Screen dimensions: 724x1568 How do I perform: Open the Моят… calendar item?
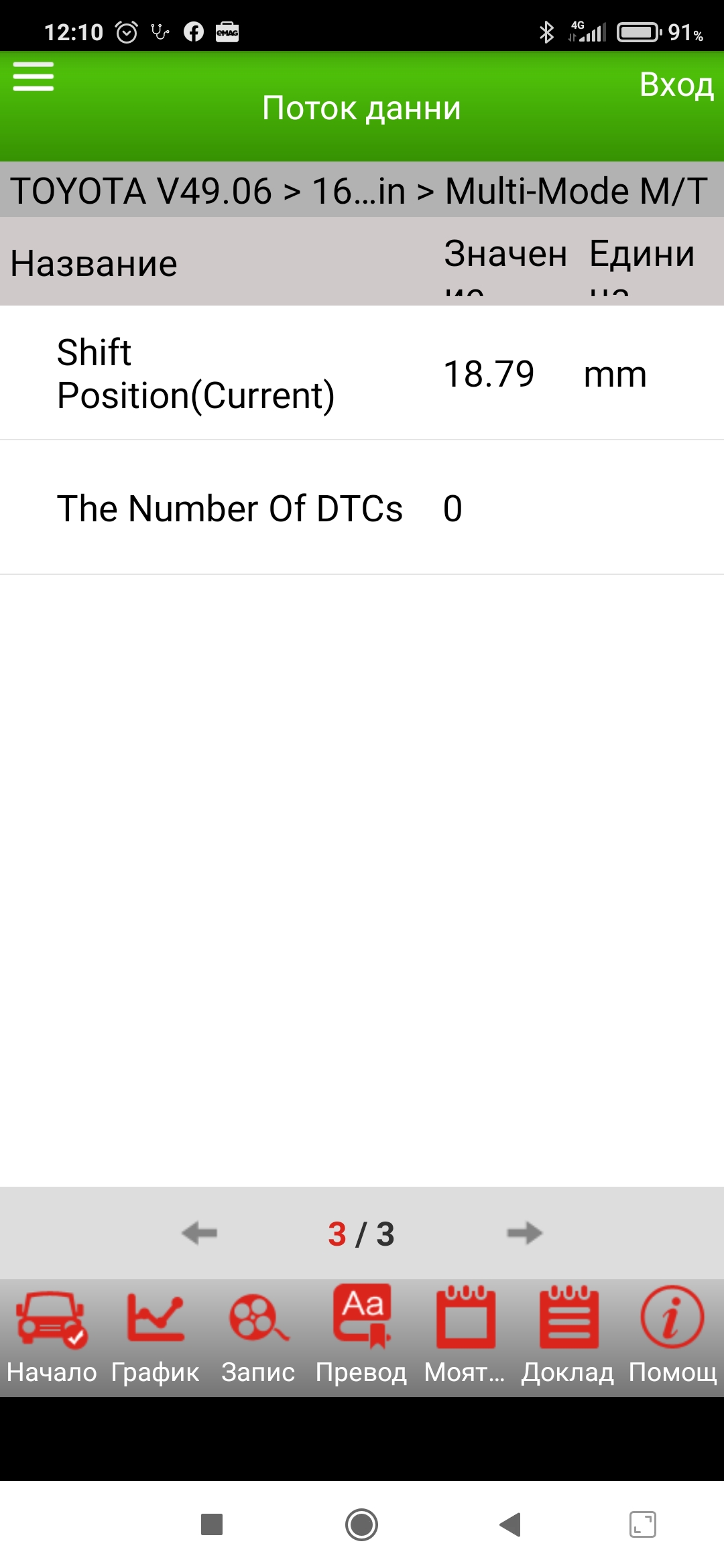point(465,1333)
